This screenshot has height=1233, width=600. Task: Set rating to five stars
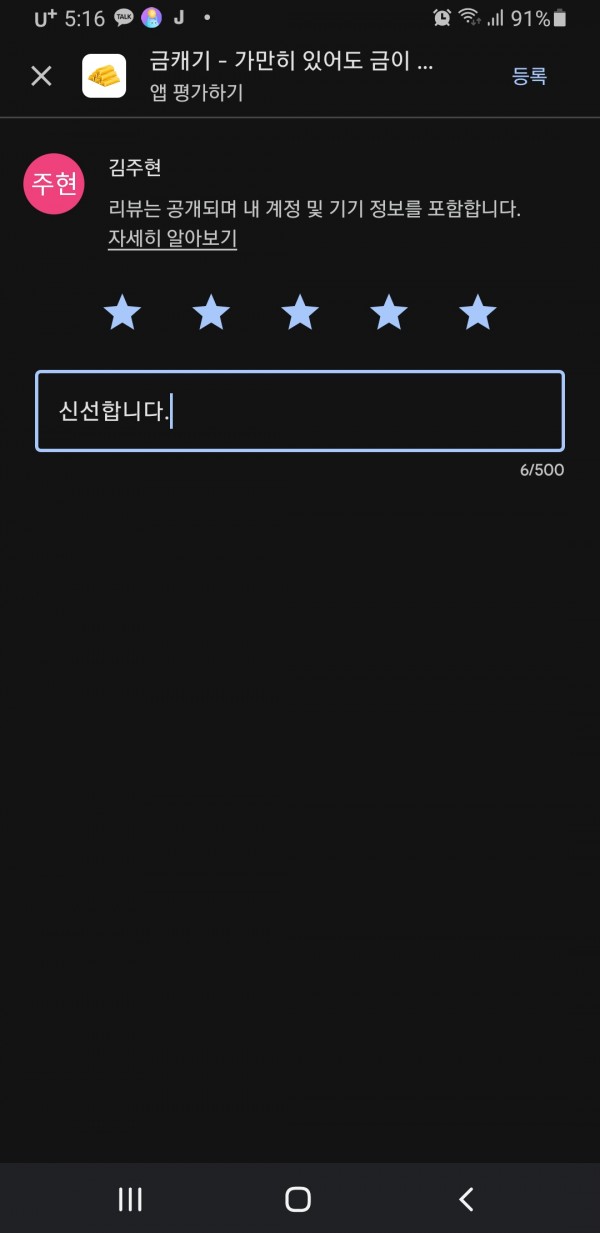[x=478, y=313]
